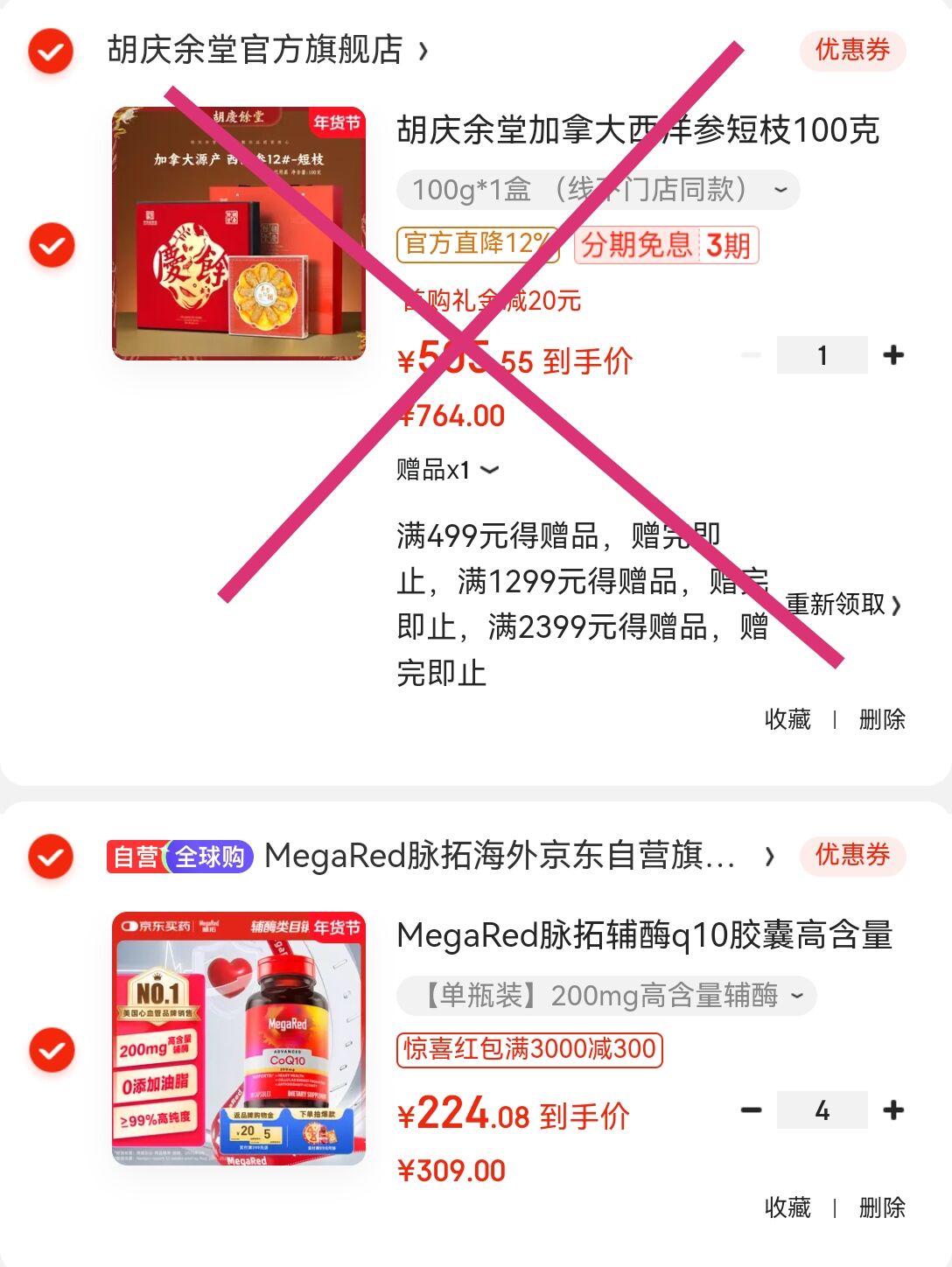
Task: Open the 胡庆余堂官方旗舰店 store page
Action: (268, 51)
